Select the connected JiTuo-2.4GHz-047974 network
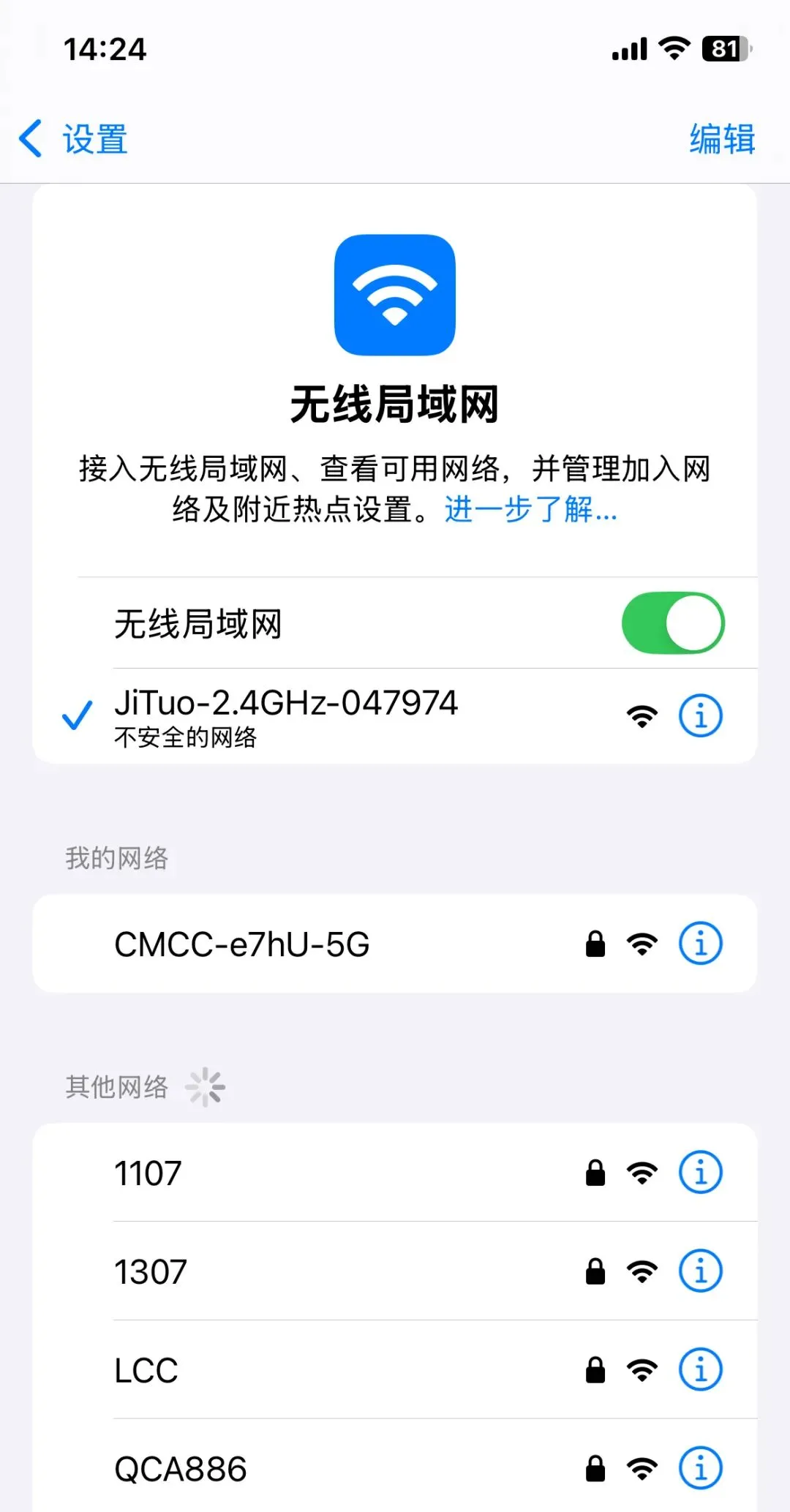This screenshot has width=790, height=1512. [395, 716]
